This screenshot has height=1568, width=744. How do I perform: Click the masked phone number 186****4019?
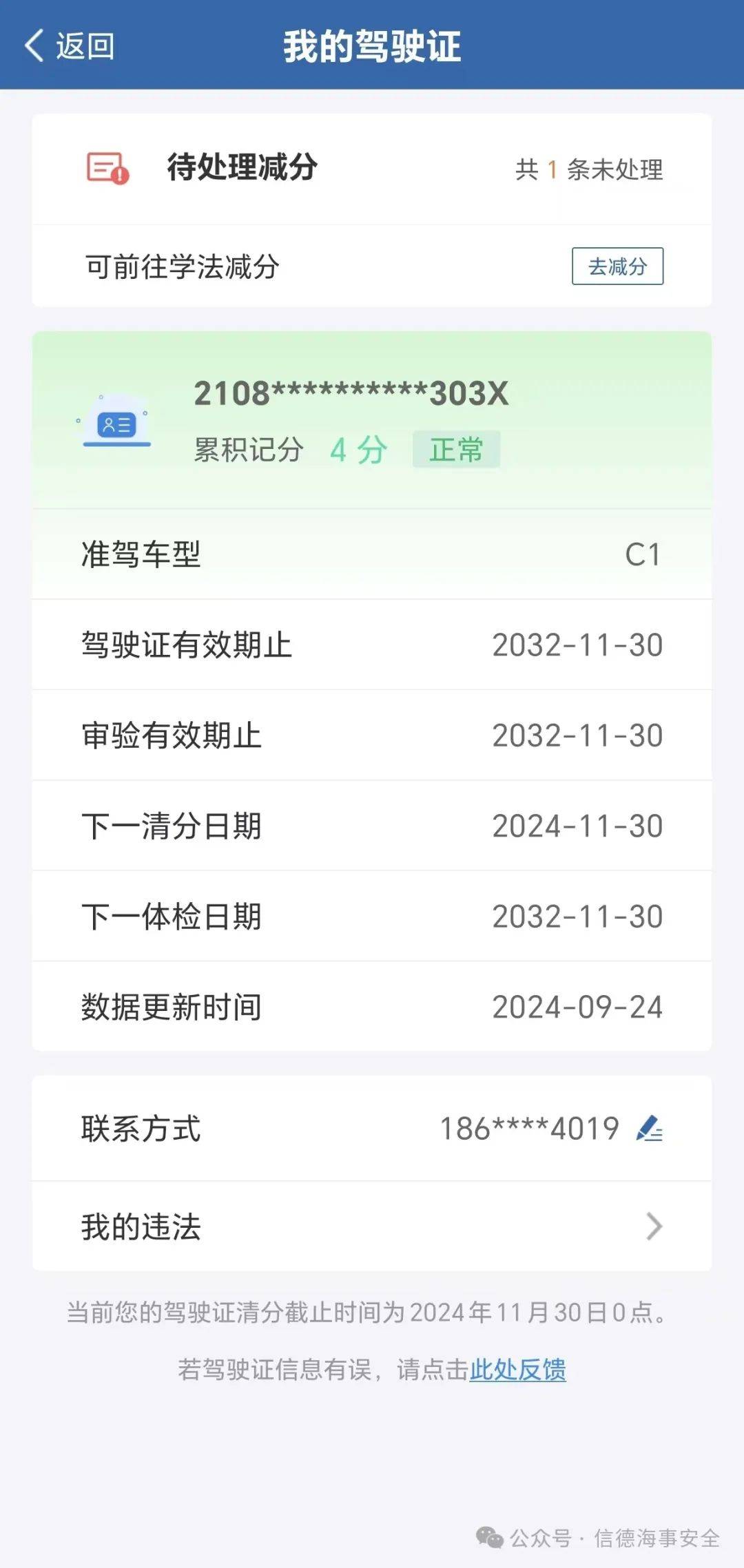[x=528, y=1128]
